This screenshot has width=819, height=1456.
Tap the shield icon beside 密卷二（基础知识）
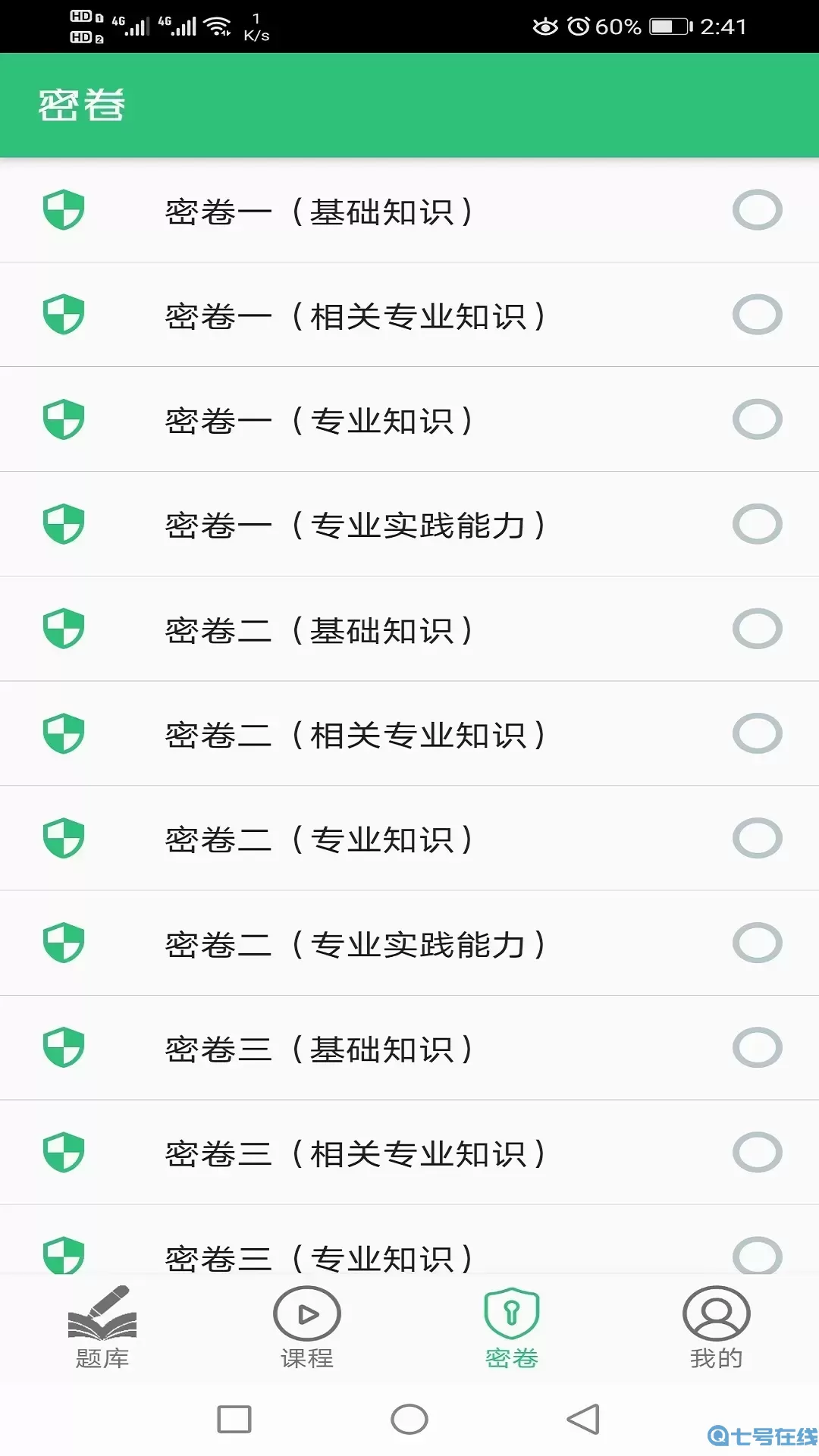[64, 628]
